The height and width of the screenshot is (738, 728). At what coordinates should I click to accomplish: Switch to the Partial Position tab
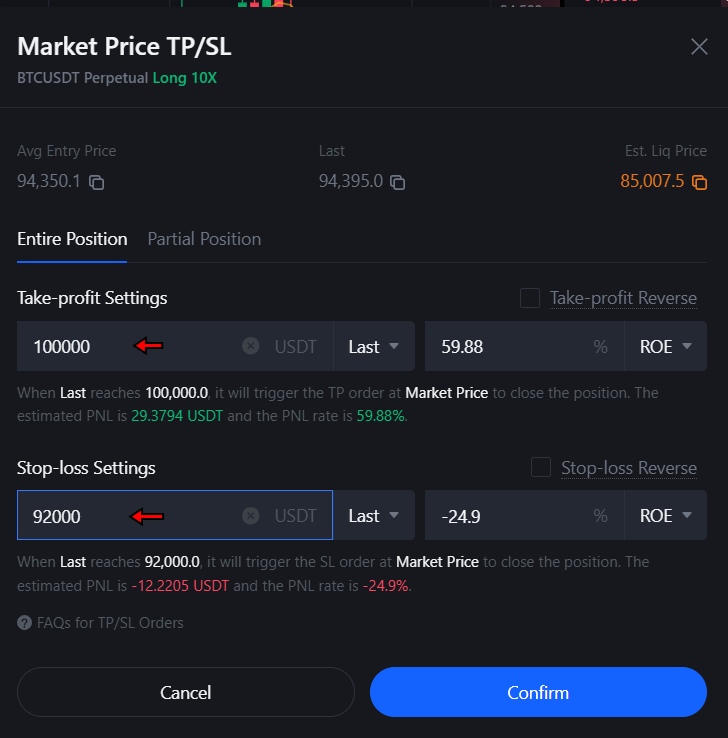[203, 239]
